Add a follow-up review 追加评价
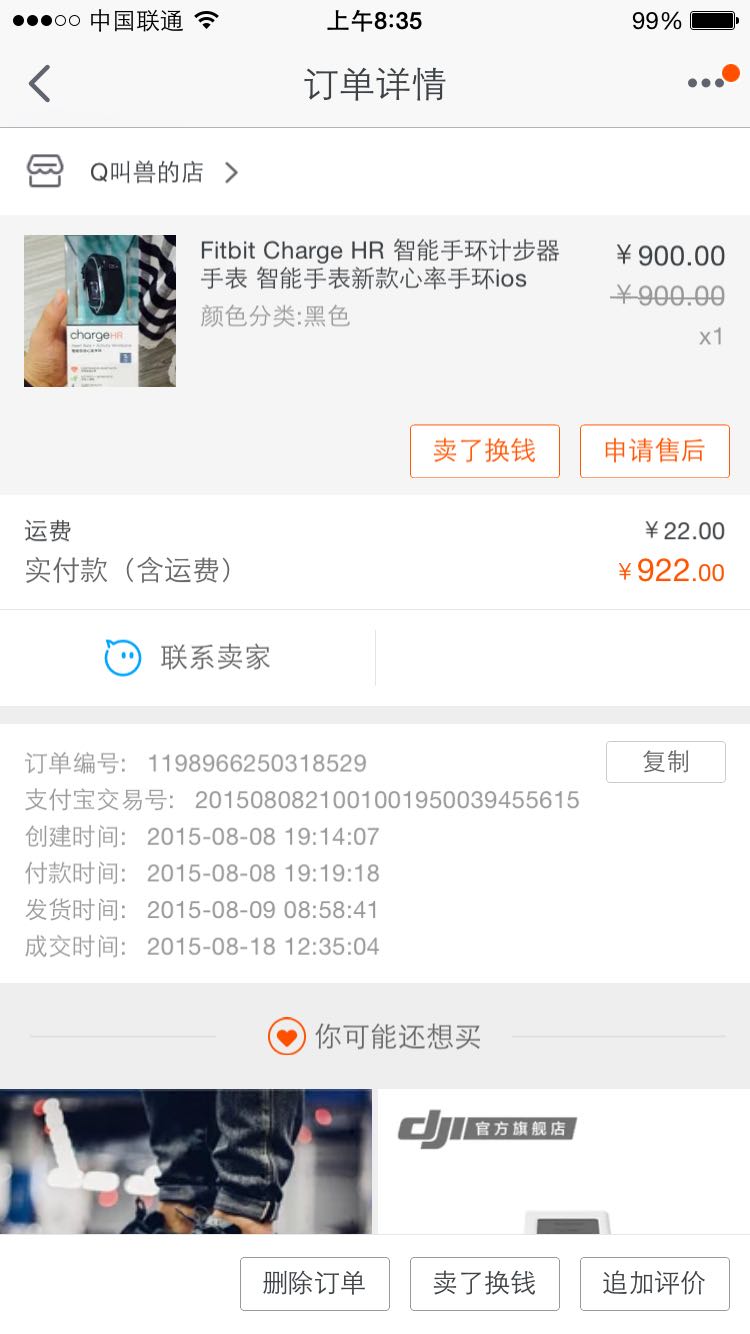Screen dimensions: 750x1334 click(655, 1284)
